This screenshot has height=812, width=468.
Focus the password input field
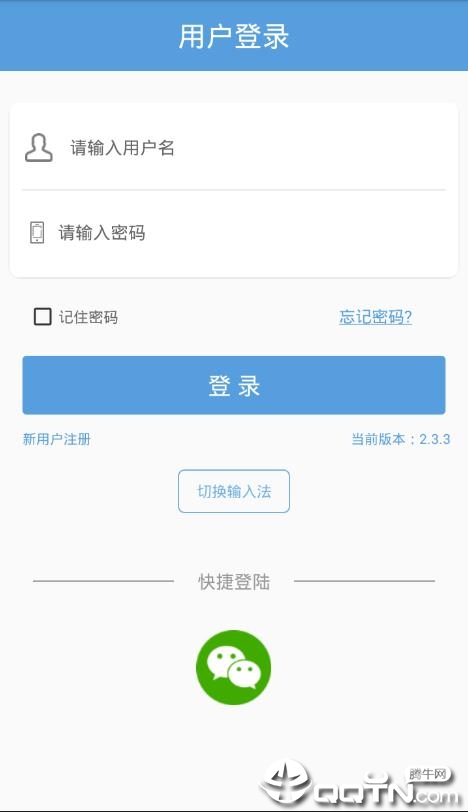point(233,233)
